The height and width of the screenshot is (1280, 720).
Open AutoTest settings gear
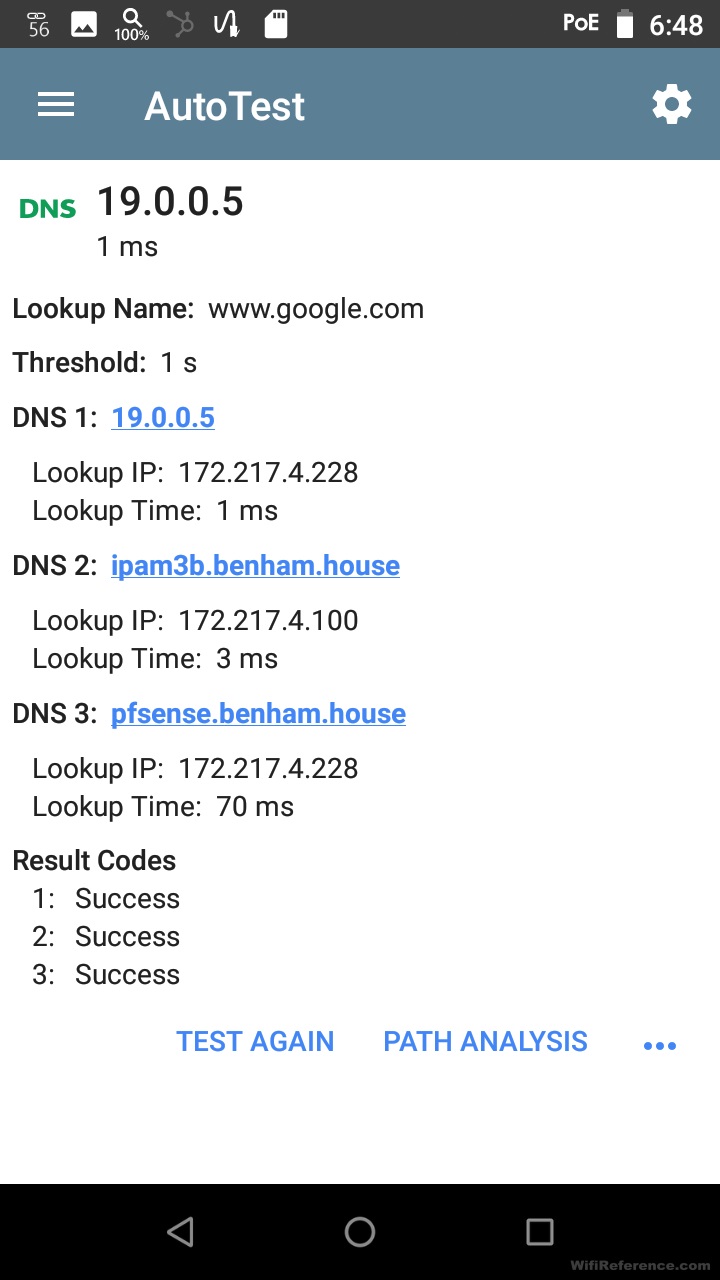click(x=671, y=105)
